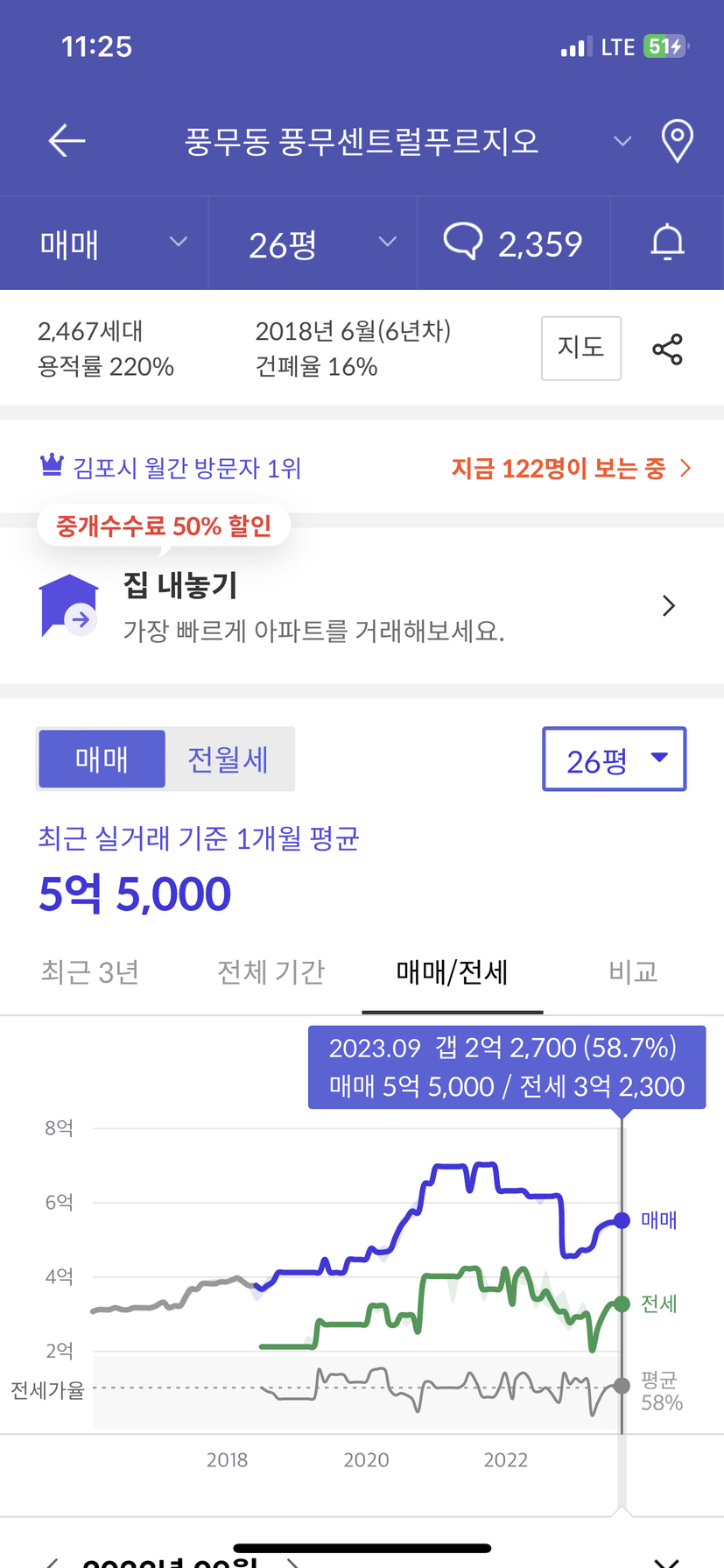The image size is (724, 1568).
Task: Tap the notification bell icon
Action: point(667,244)
